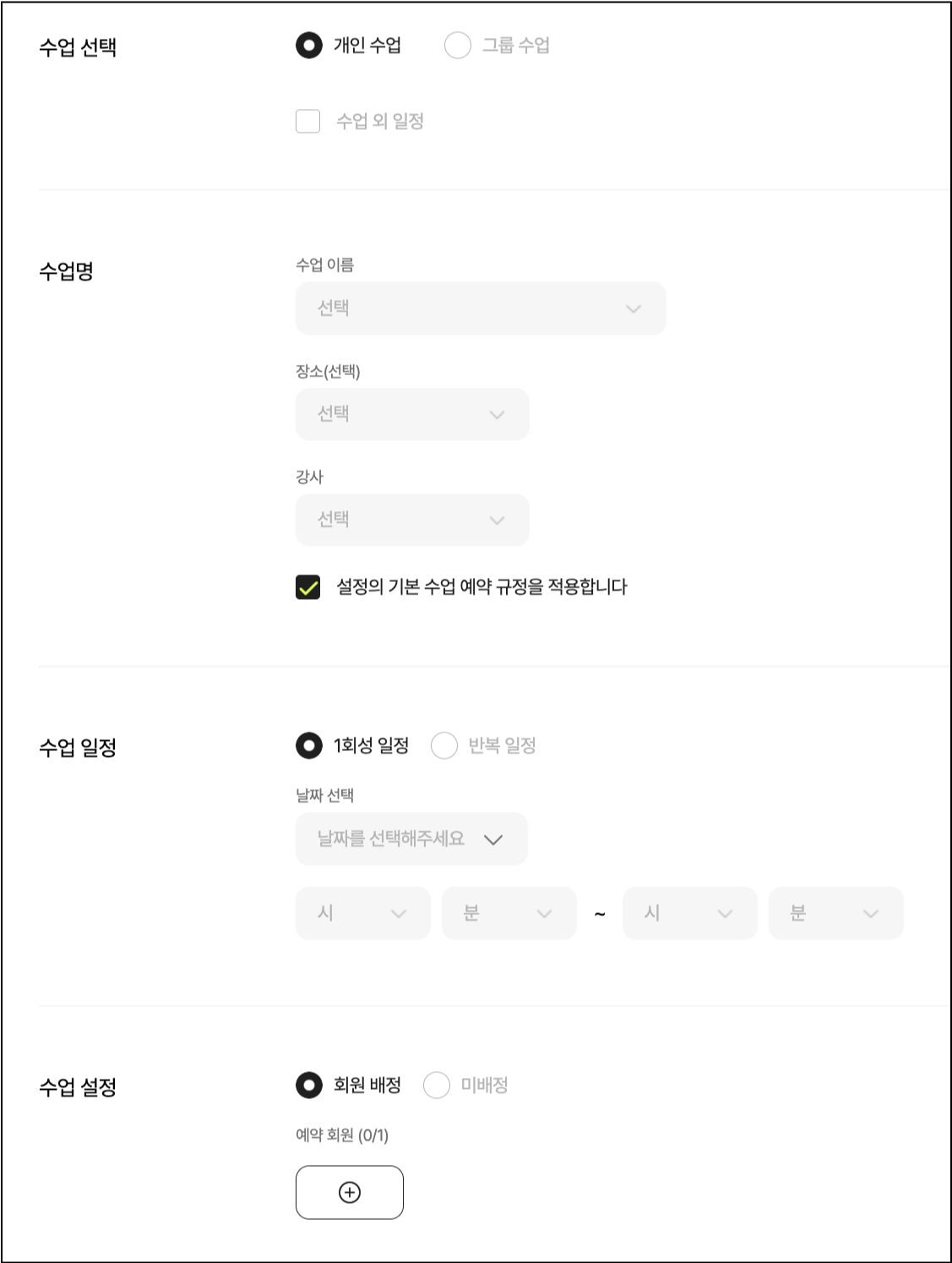Open the 수업 이름 dropdown
The image size is (952, 1263).
coord(480,308)
